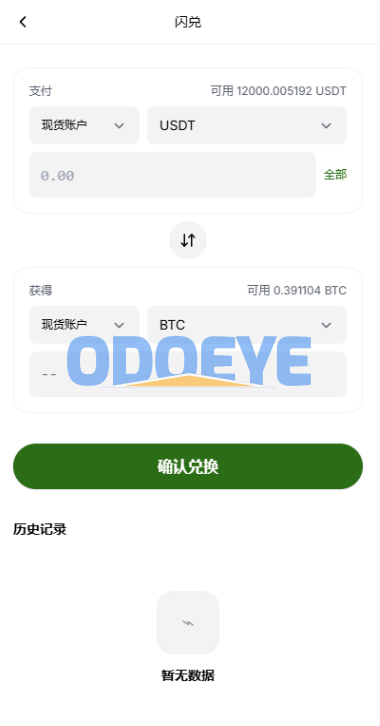Screen dimensions: 380x726
Task: Open the 现货账户 dropdown under 获得
Action: tap(84, 325)
